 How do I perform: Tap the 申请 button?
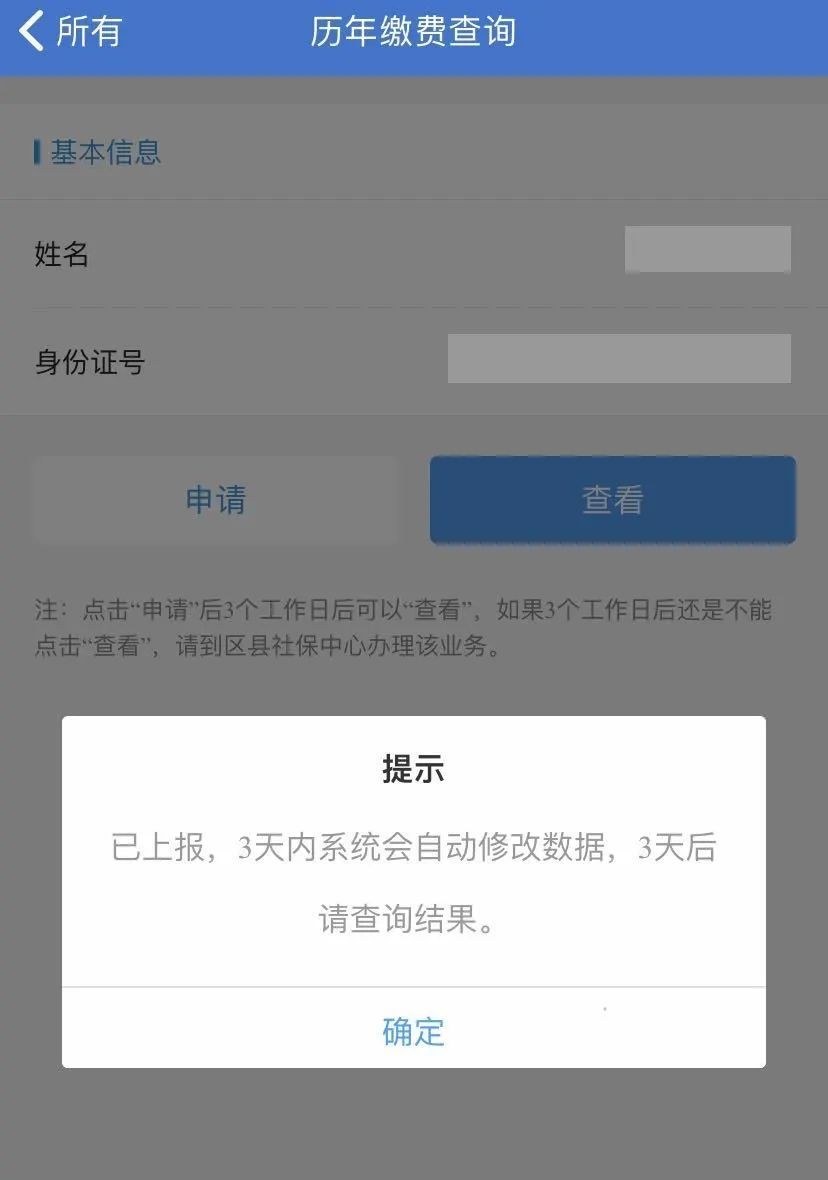coord(215,500)
